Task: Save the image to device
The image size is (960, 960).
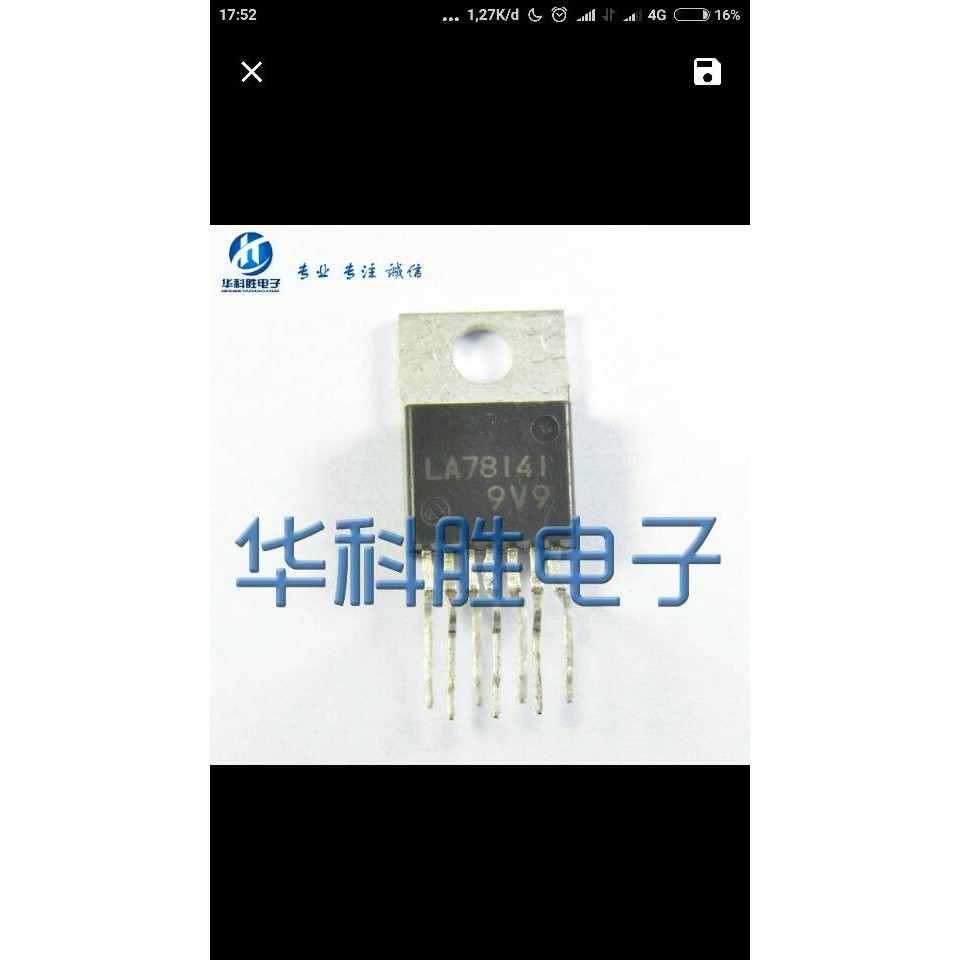Action: point(707,72)
